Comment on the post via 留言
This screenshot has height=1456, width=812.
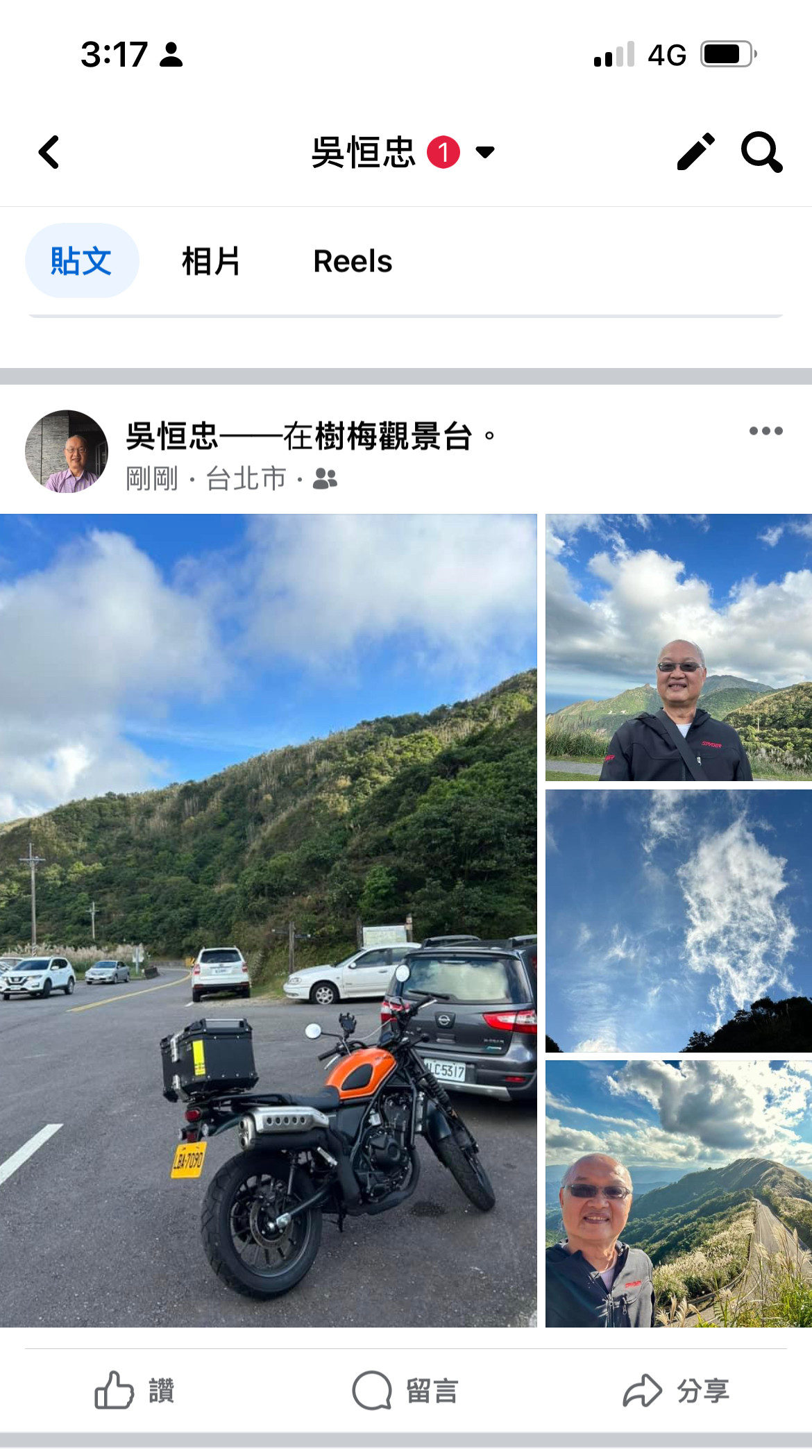point(405,1391)
